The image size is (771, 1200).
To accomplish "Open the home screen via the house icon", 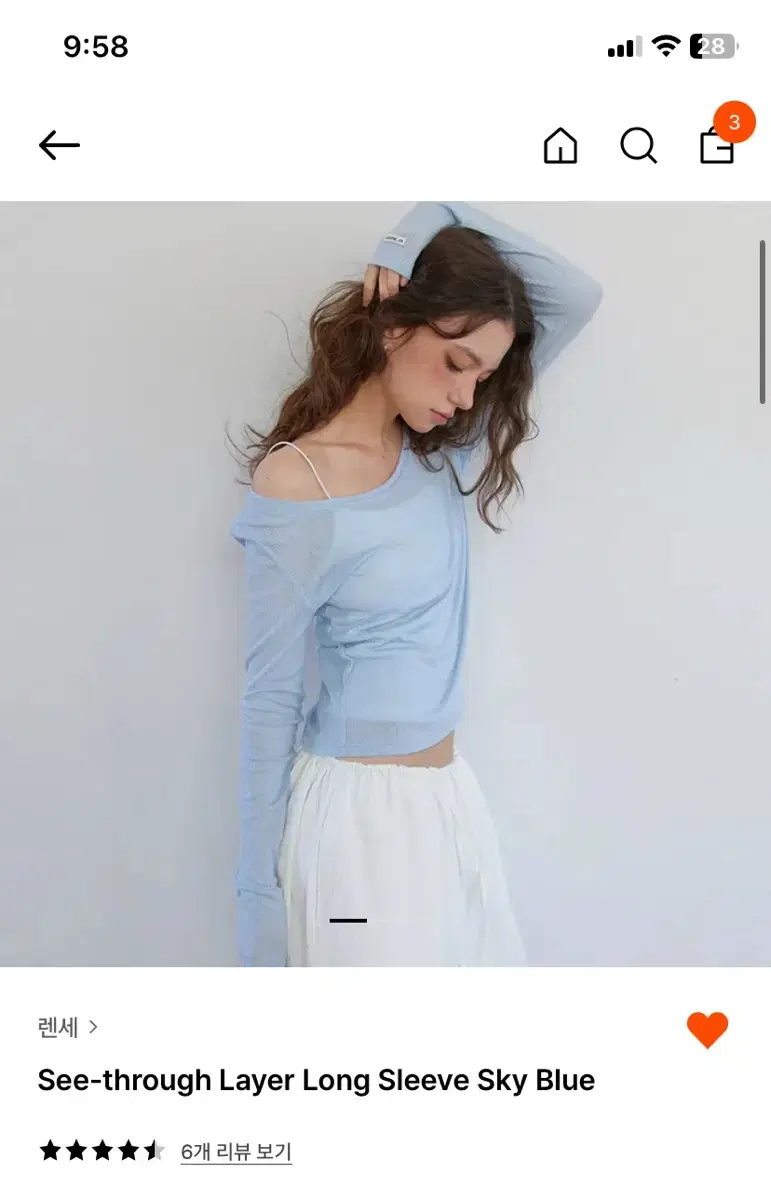I will coord(560,146).
